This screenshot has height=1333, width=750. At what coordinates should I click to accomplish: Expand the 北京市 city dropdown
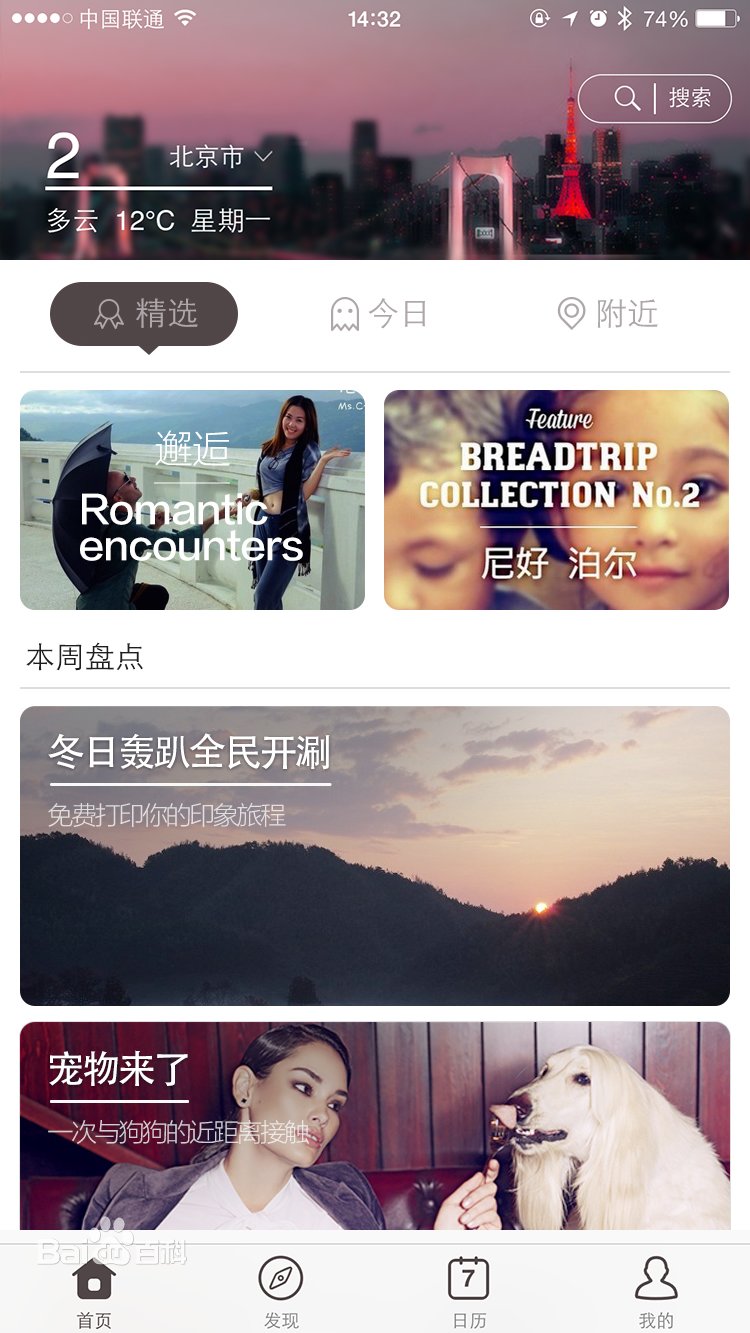click(x=221, y=157)
